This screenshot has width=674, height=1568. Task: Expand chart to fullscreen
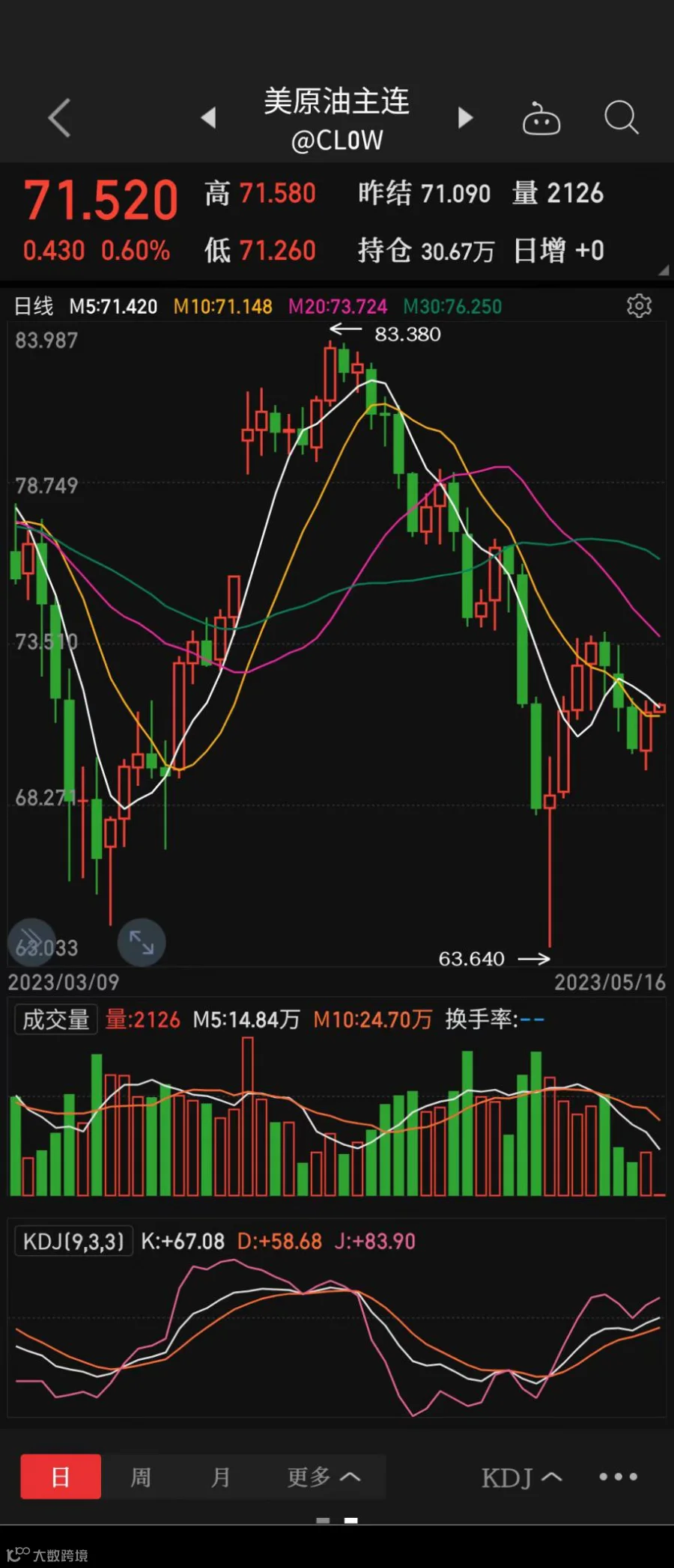click(x=142, y=942)
